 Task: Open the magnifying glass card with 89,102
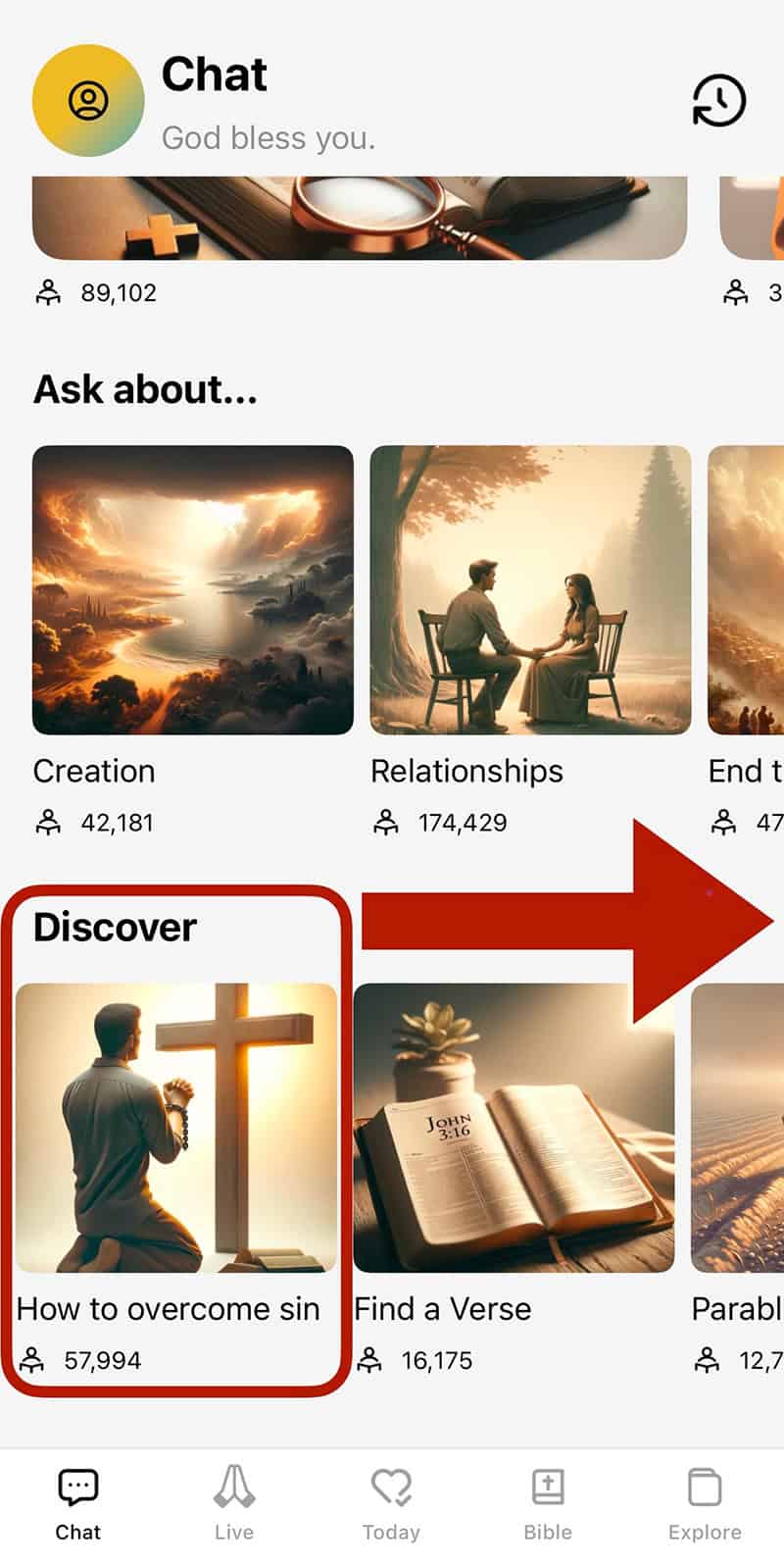point(360,218)
